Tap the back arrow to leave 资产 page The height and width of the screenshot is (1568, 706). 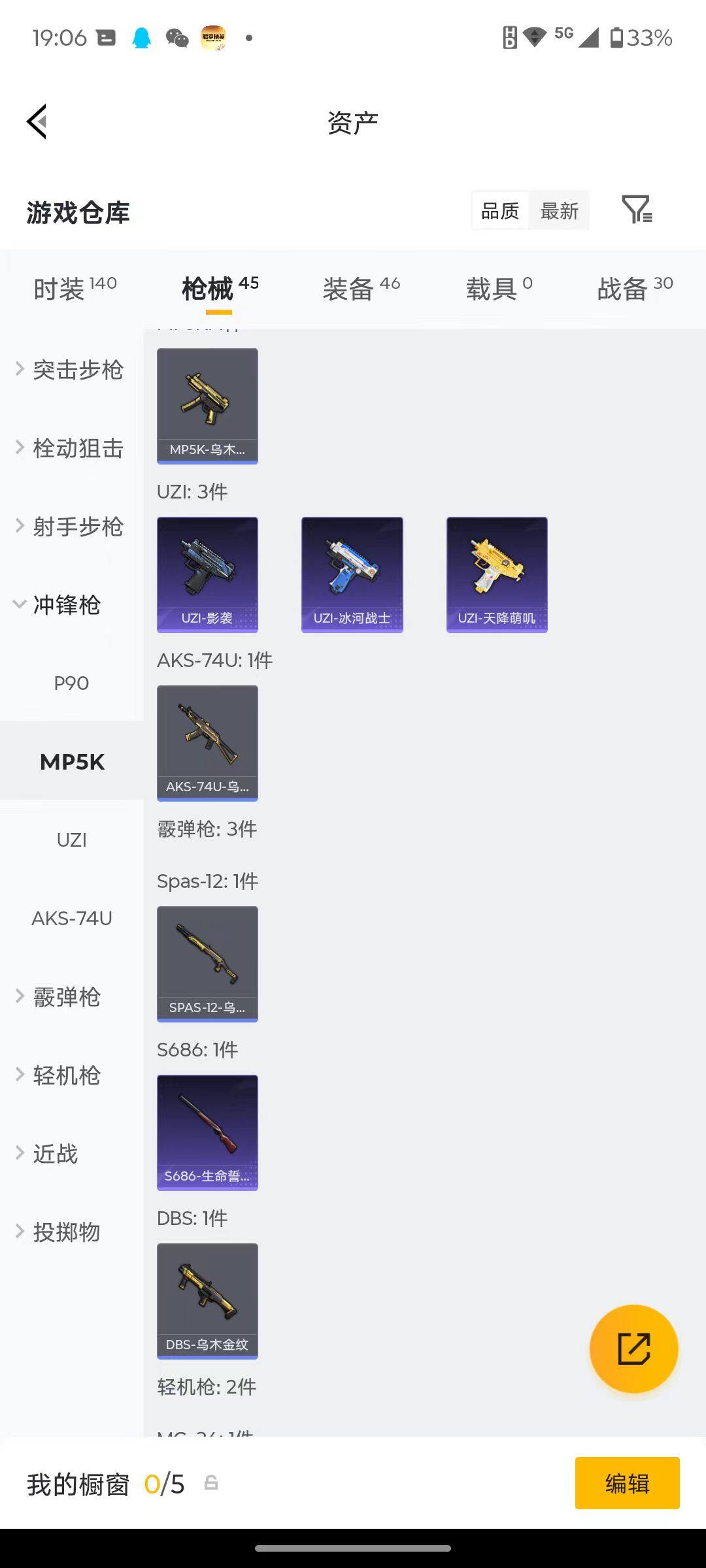click(37, 121)
